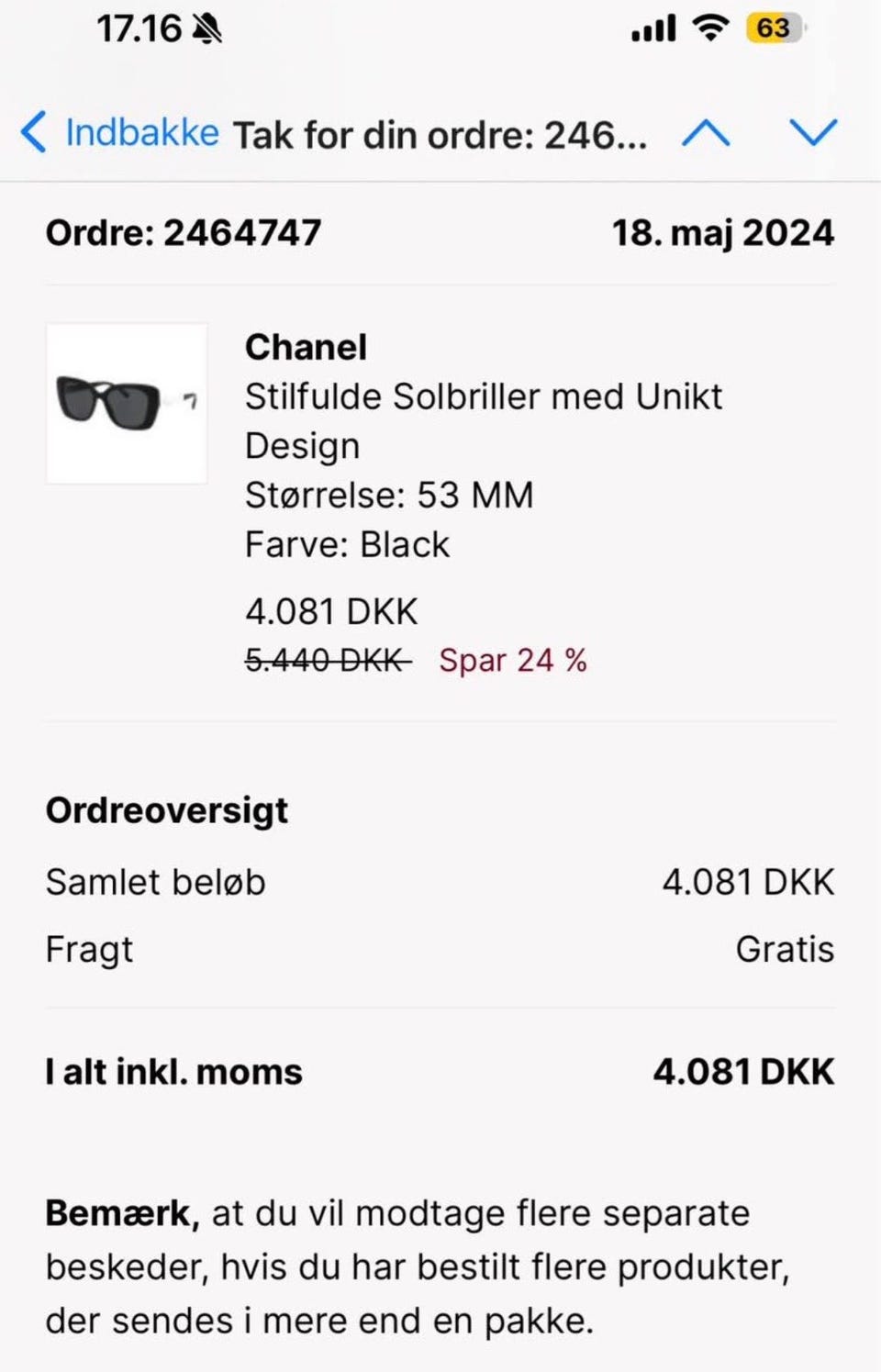Open the Chanel sunglasses product image

coord(127,403)
